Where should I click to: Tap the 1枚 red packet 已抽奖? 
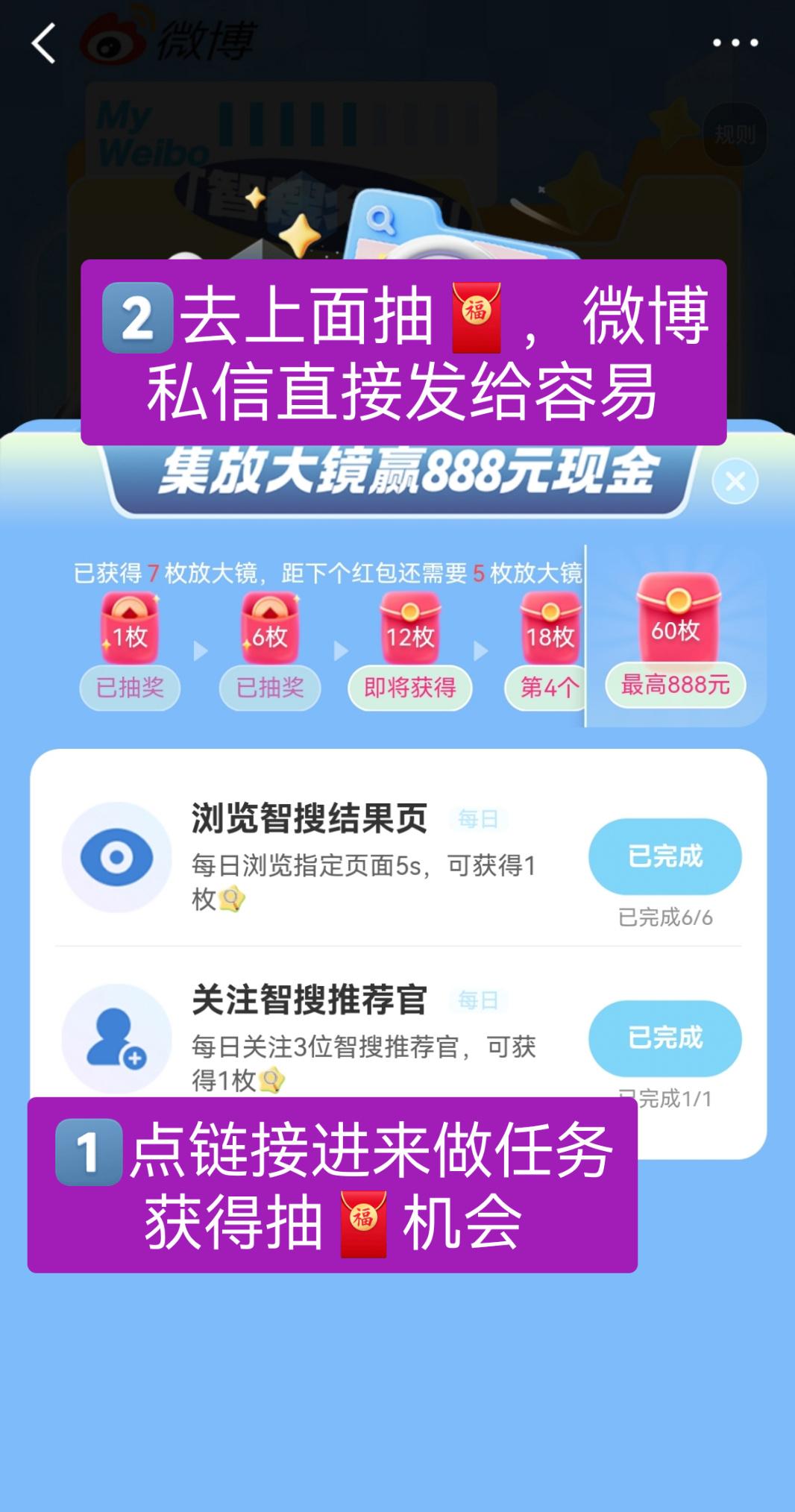click(130, 650)
